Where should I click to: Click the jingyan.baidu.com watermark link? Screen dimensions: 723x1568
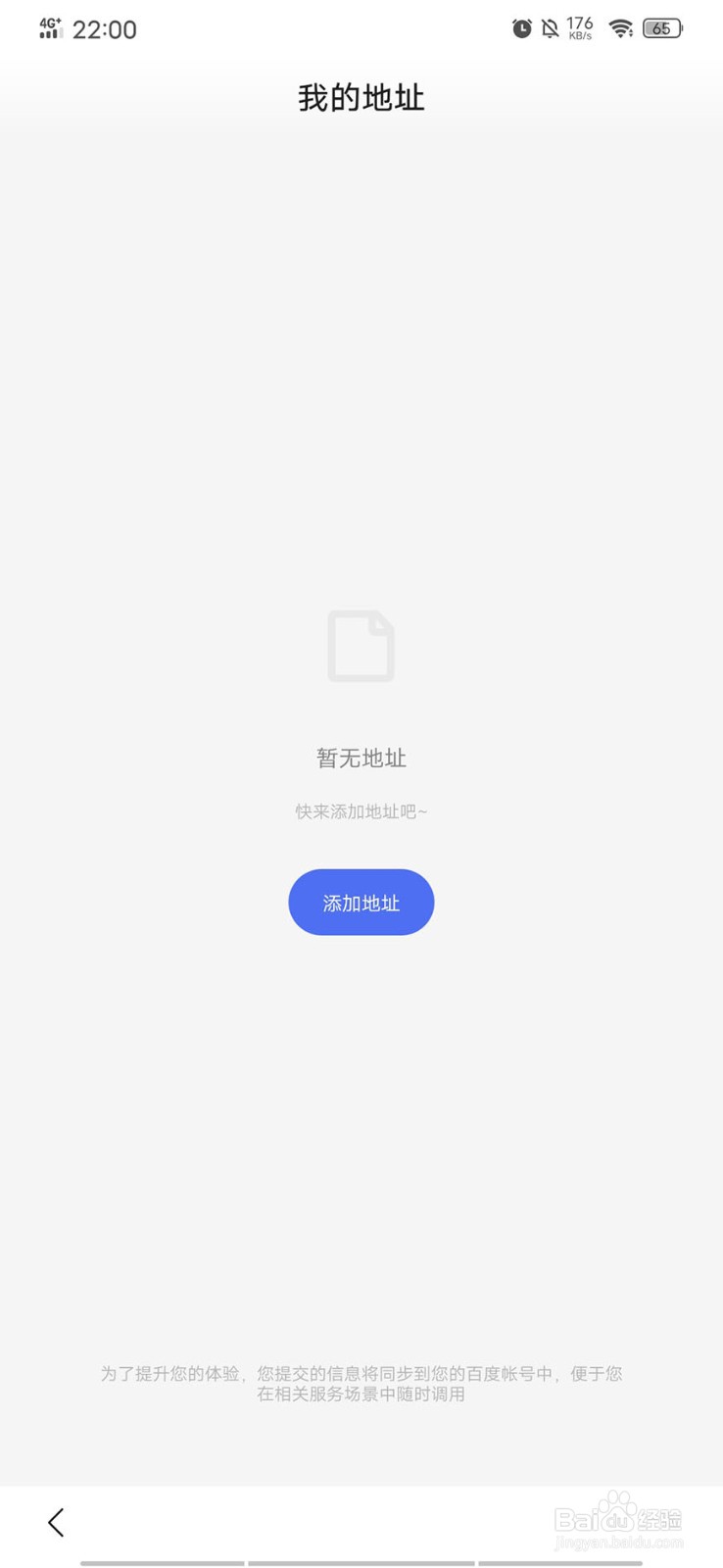pos(619,1543)
